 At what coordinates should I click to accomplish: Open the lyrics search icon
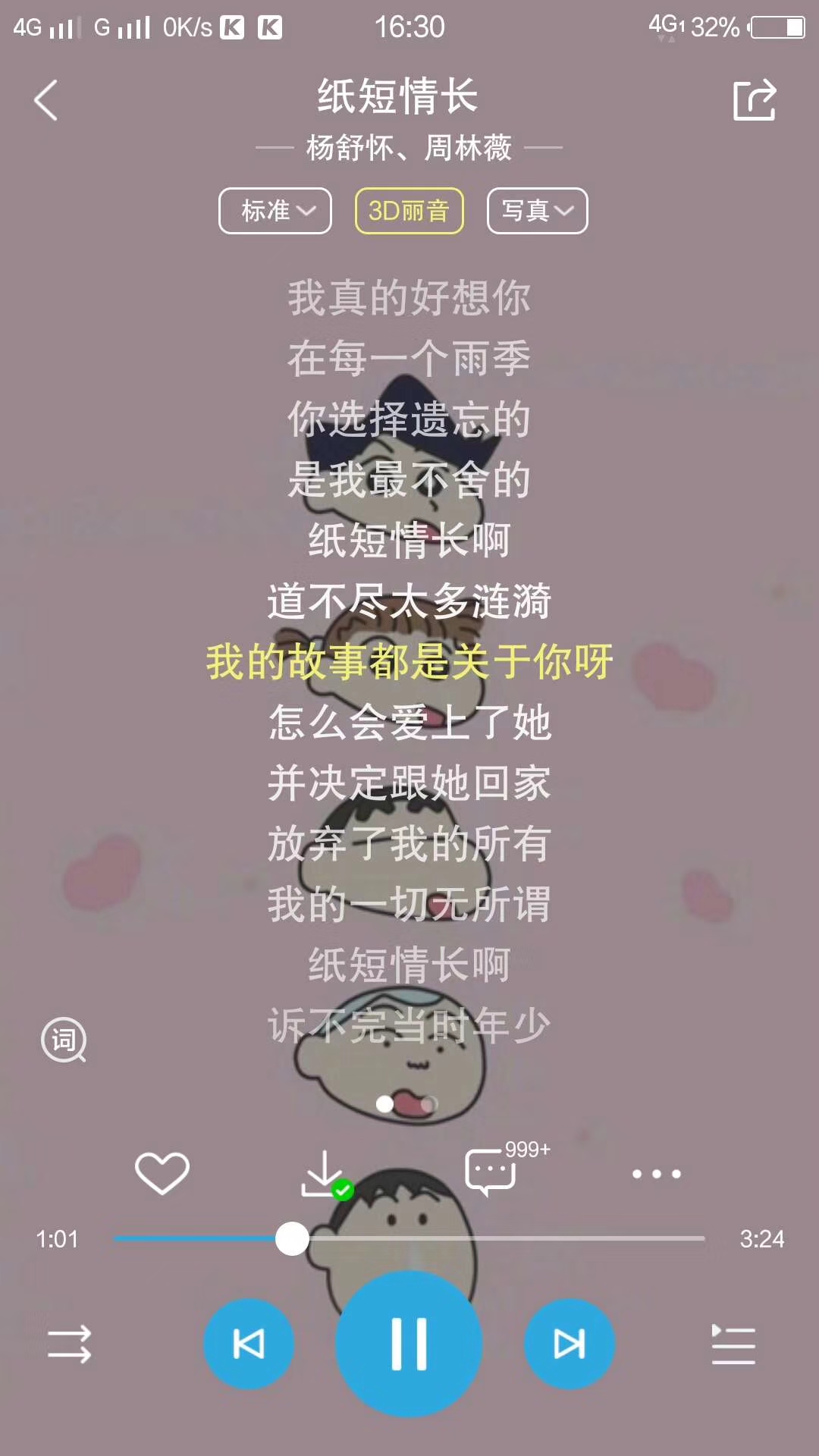(x=64, y=1040)
